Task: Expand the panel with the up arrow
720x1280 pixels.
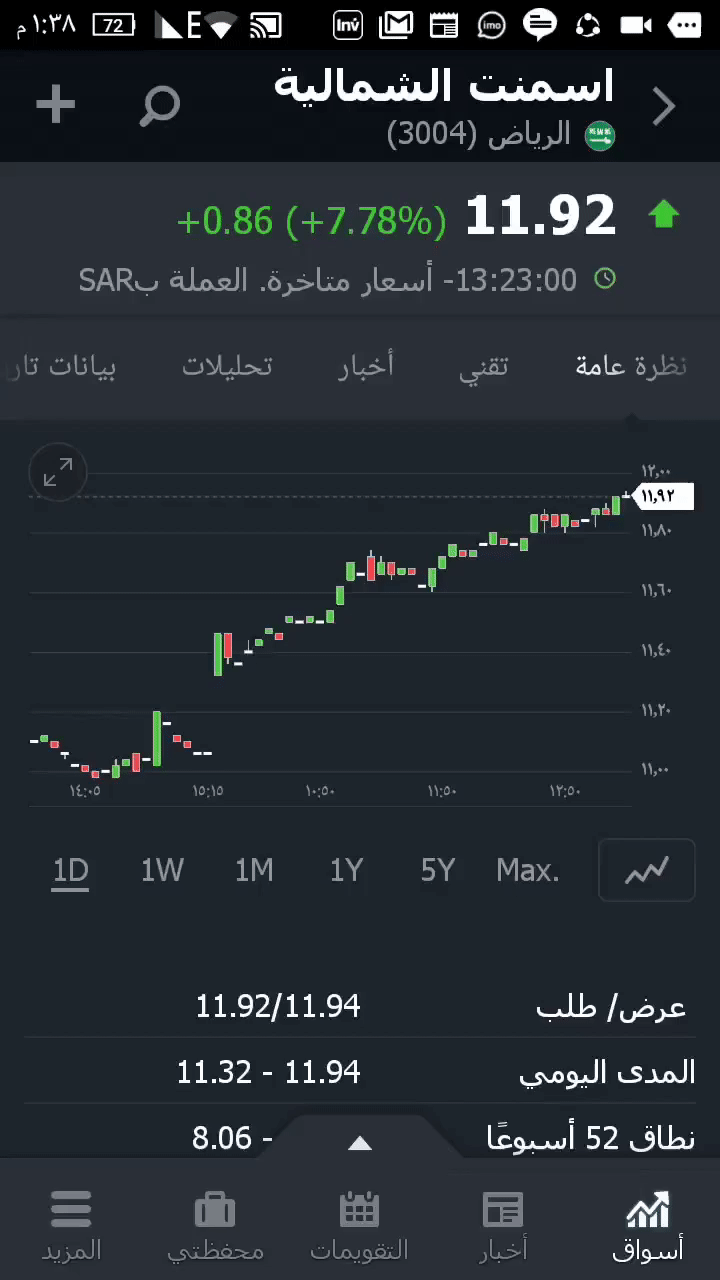Action: tap(360, 1143)
